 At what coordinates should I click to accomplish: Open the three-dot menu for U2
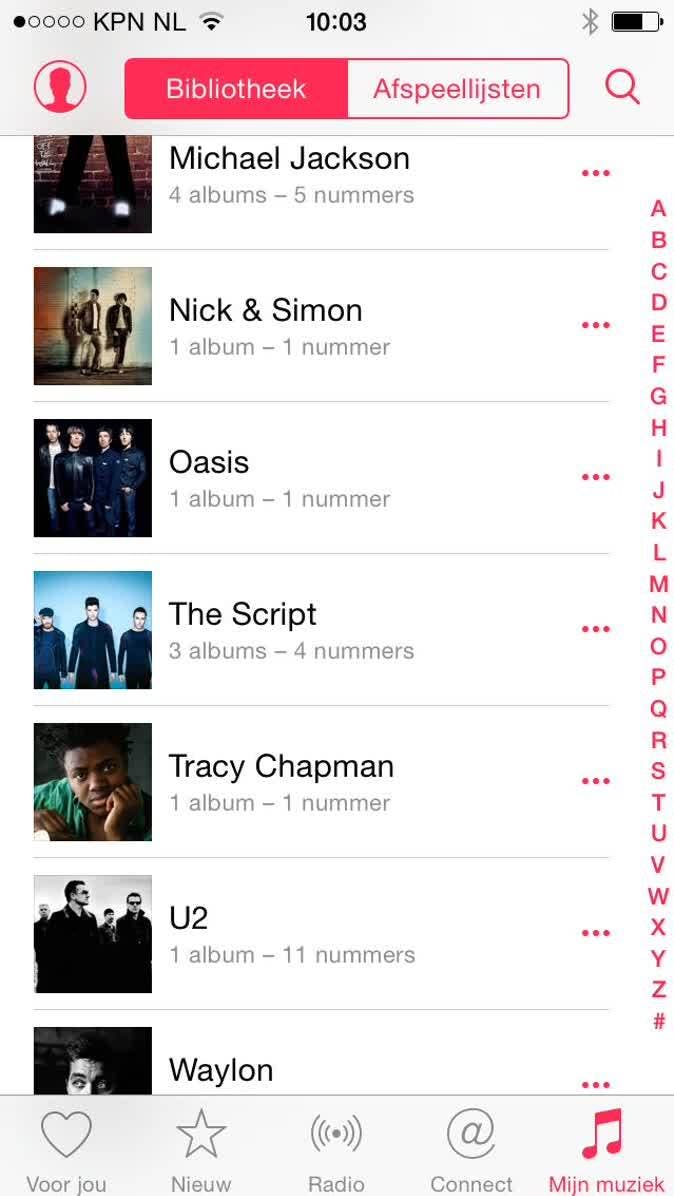595,934
